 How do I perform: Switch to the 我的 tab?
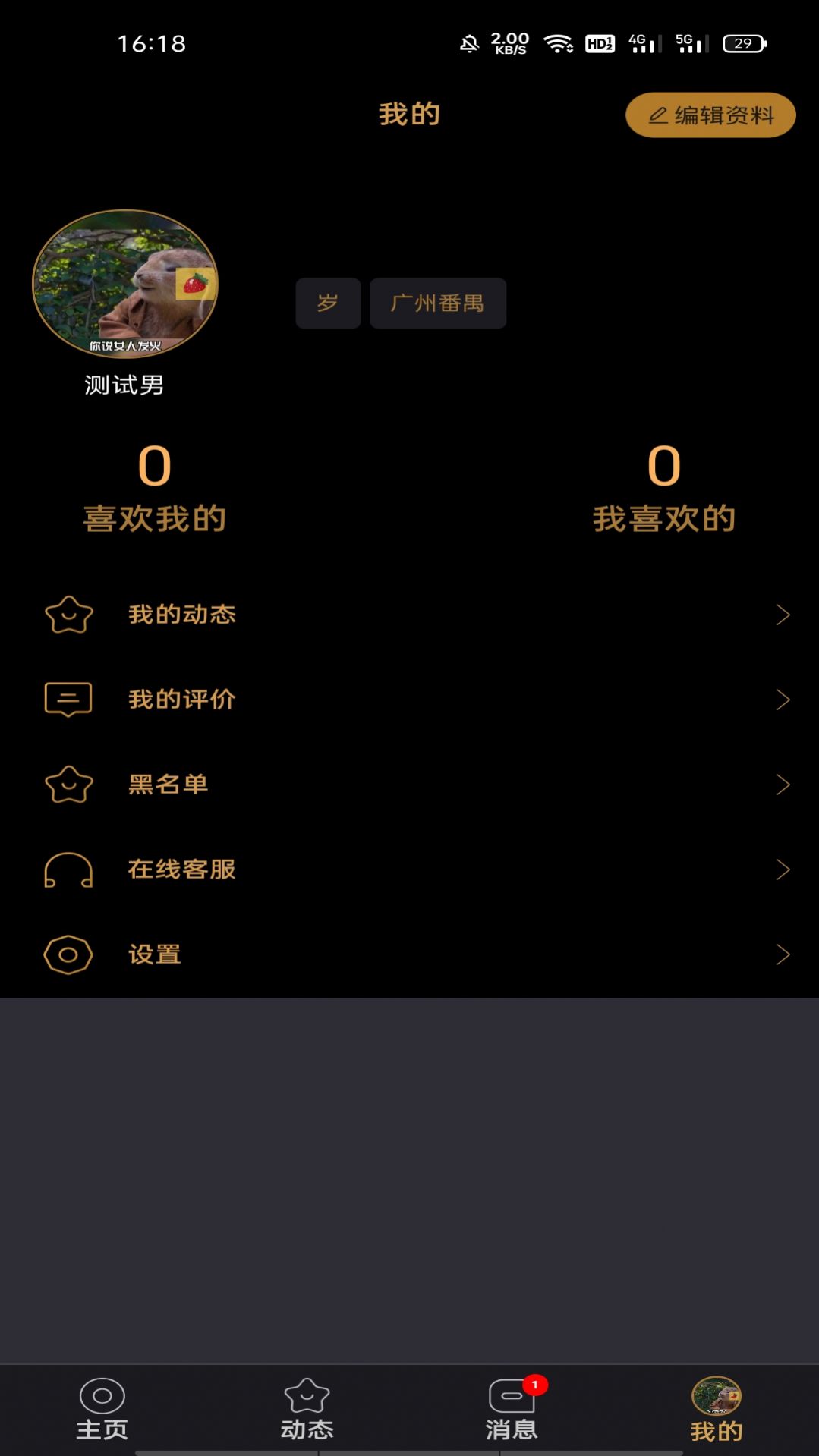click(716, 1409)
